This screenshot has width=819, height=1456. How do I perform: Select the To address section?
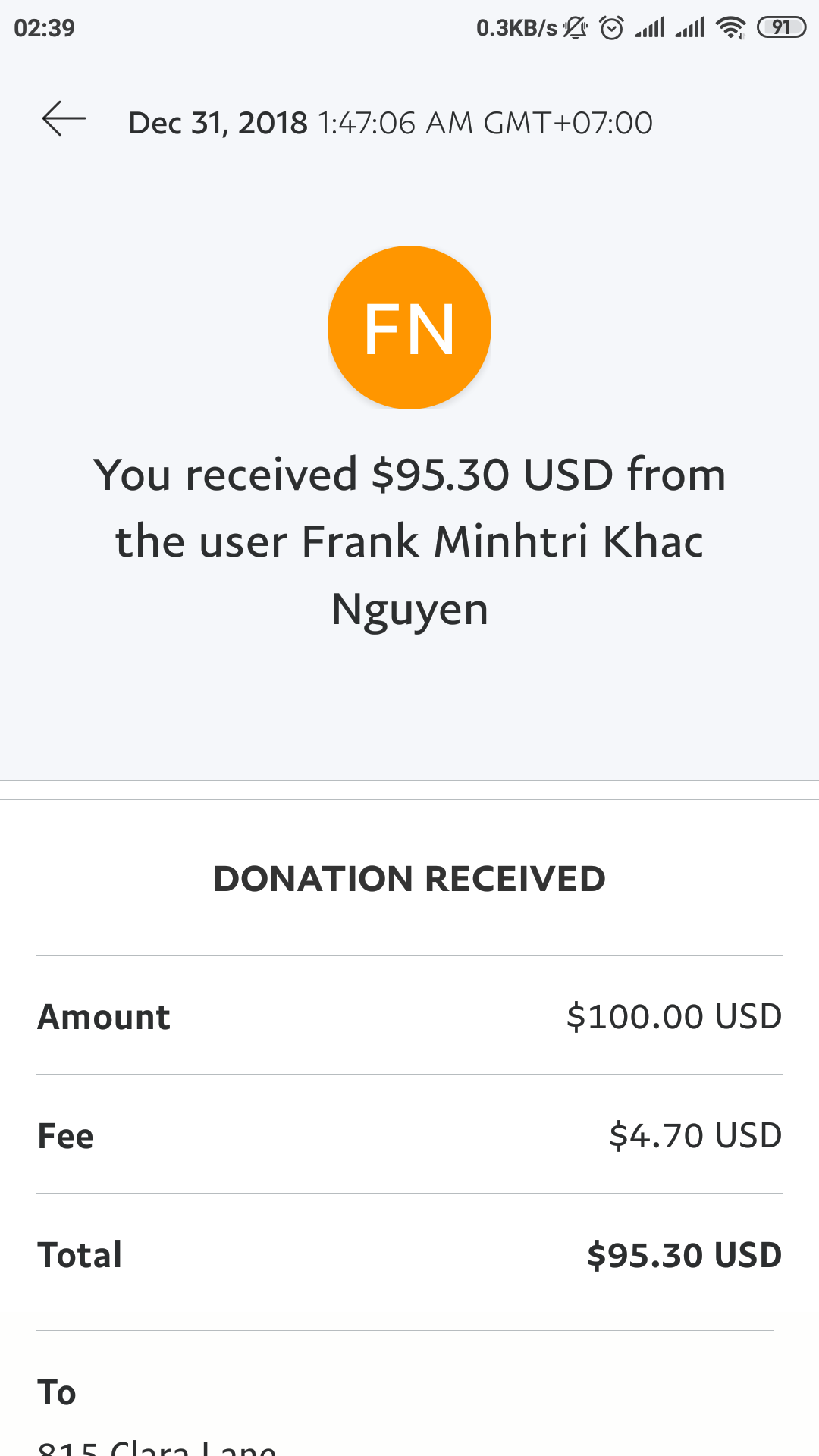(x=56, y=1392)
